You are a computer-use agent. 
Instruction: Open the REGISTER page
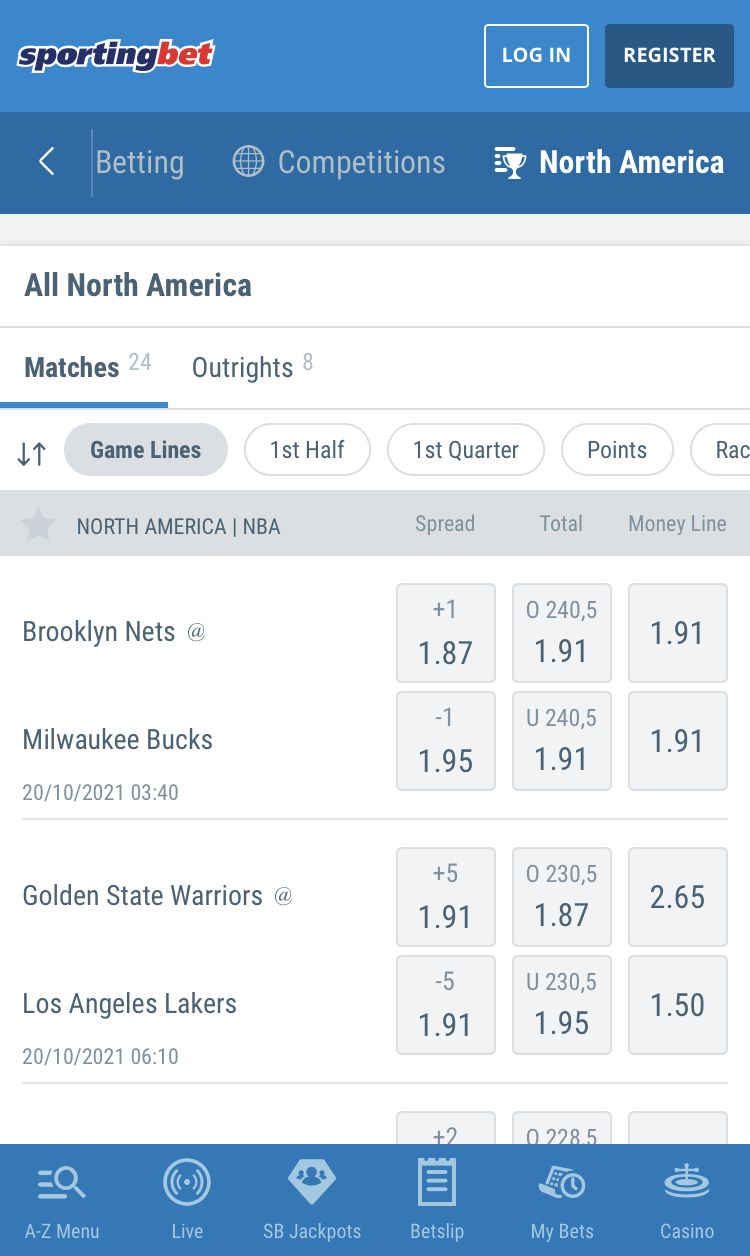(x=669, y=56)
